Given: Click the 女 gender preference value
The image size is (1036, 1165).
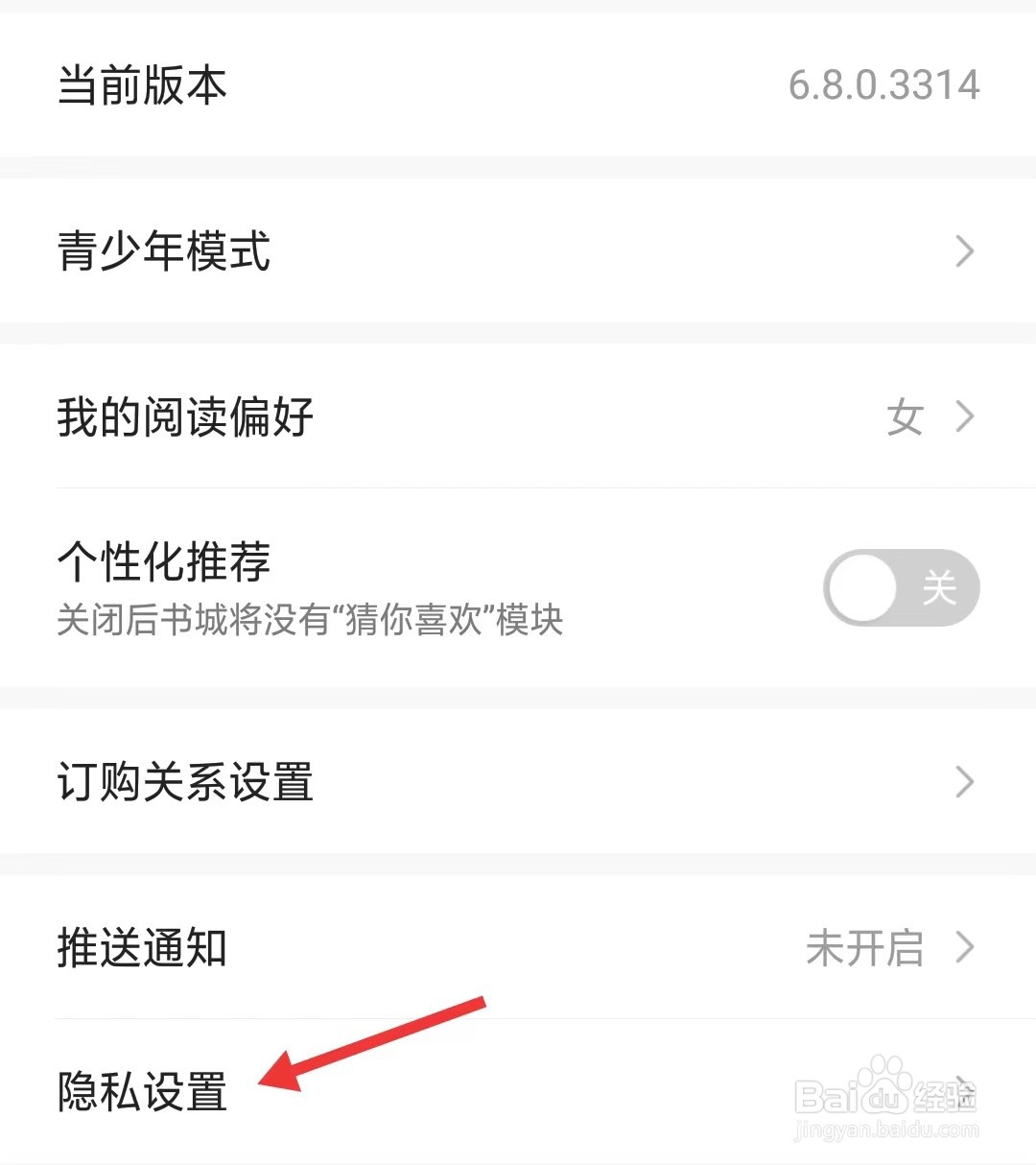Looking at the screenshot, I should (x=906, y=416).
